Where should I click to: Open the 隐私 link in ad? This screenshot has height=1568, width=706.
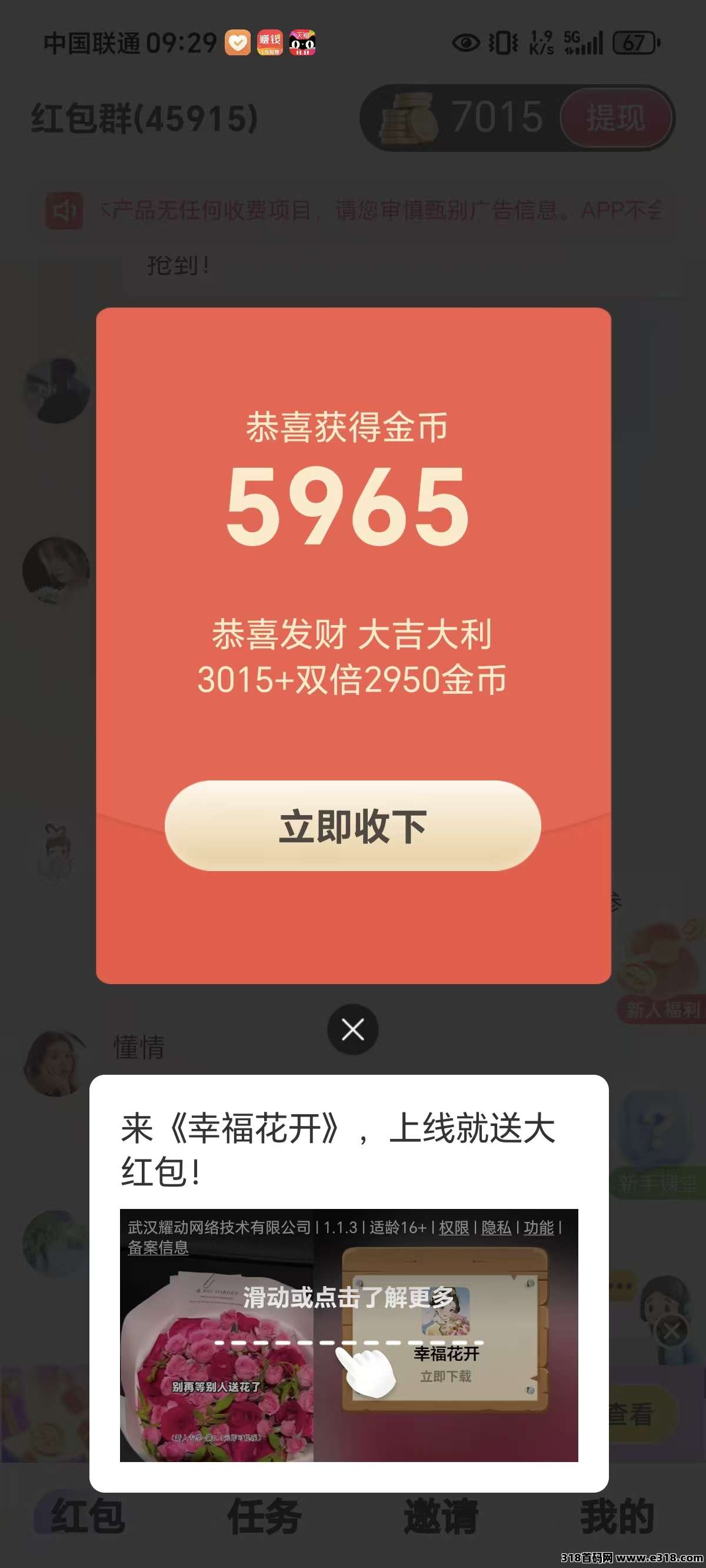[x=496, y=1227]
